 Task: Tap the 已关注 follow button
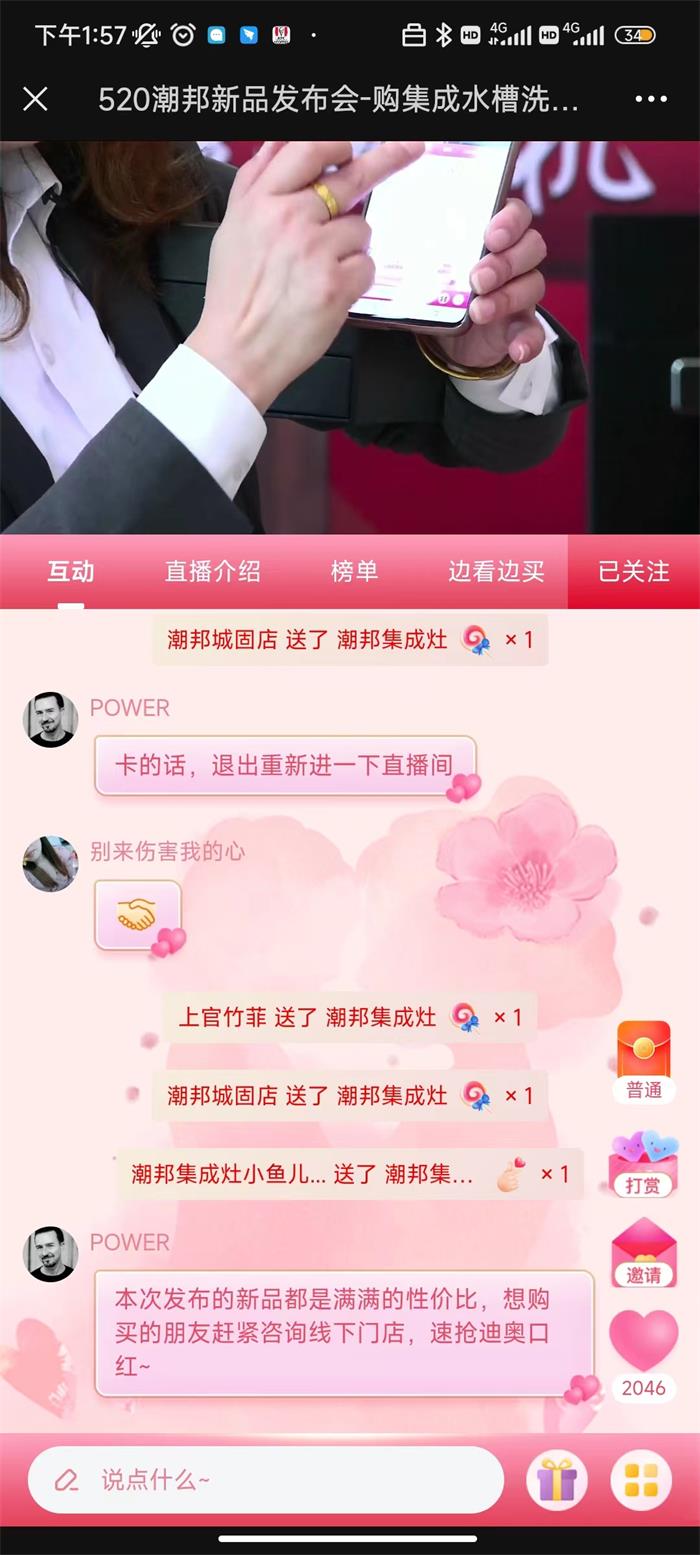pyautogui.click(x=633, y=571)
